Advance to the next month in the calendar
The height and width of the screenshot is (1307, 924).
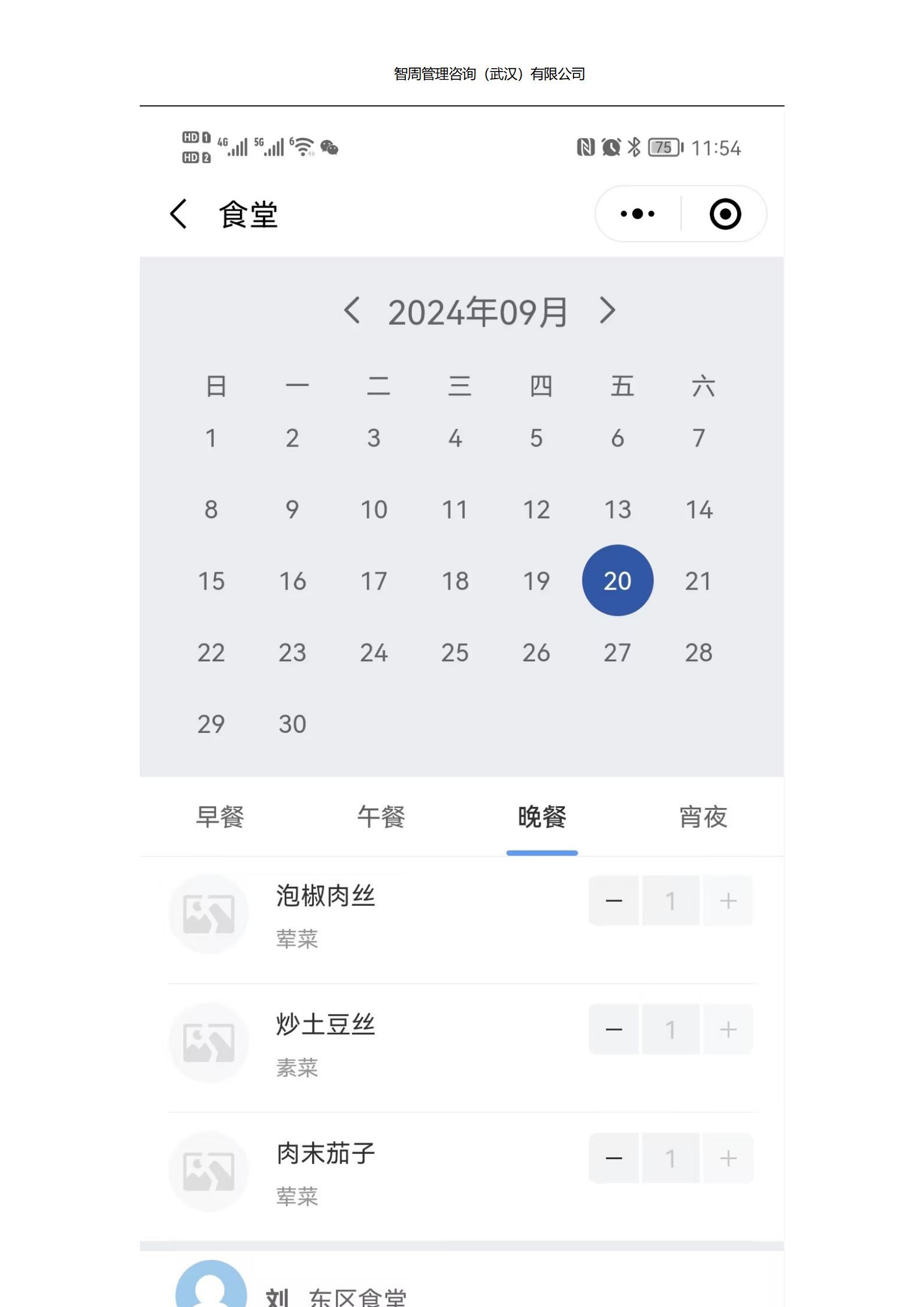(x=607, y=311)
